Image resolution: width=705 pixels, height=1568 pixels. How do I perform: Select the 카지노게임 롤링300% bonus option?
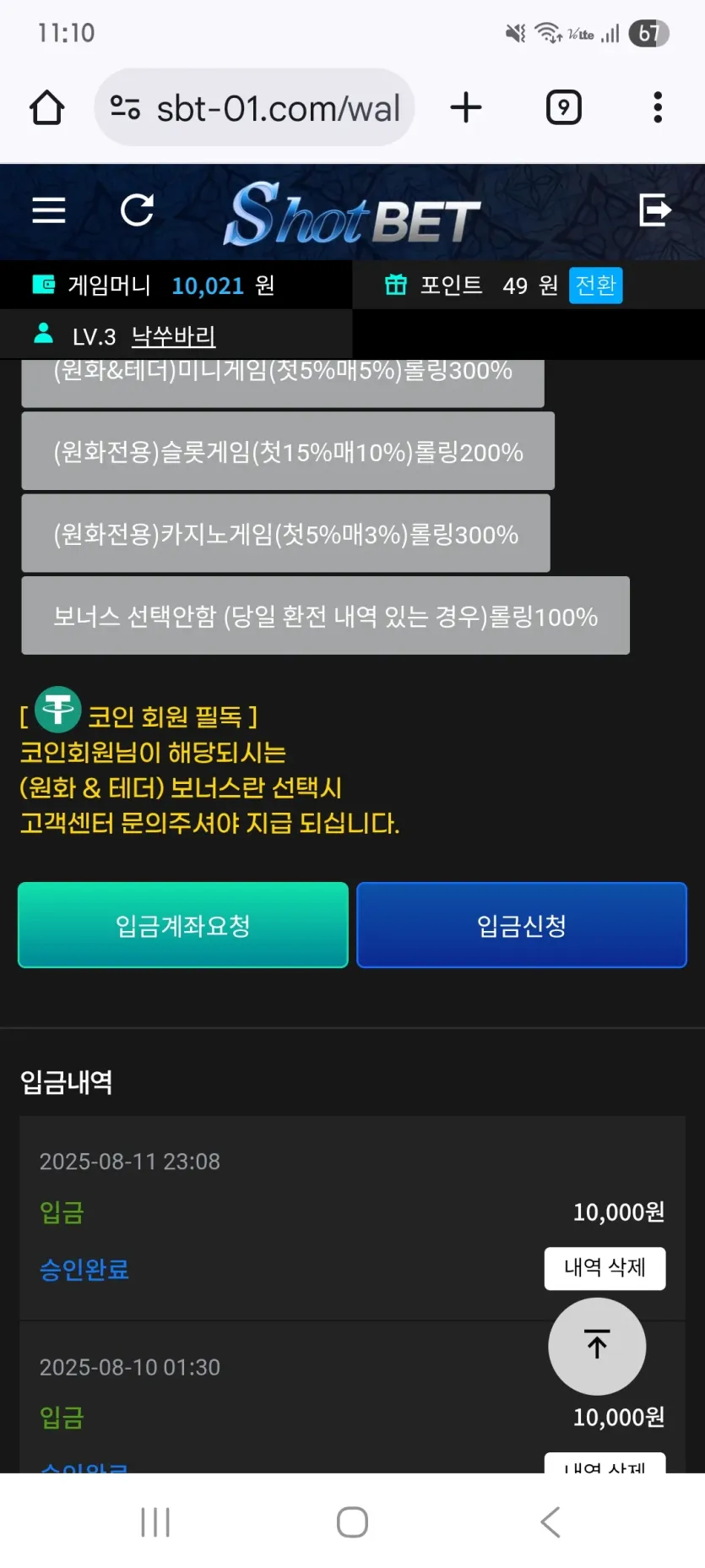pyautogui.click(x=285, y=534)
